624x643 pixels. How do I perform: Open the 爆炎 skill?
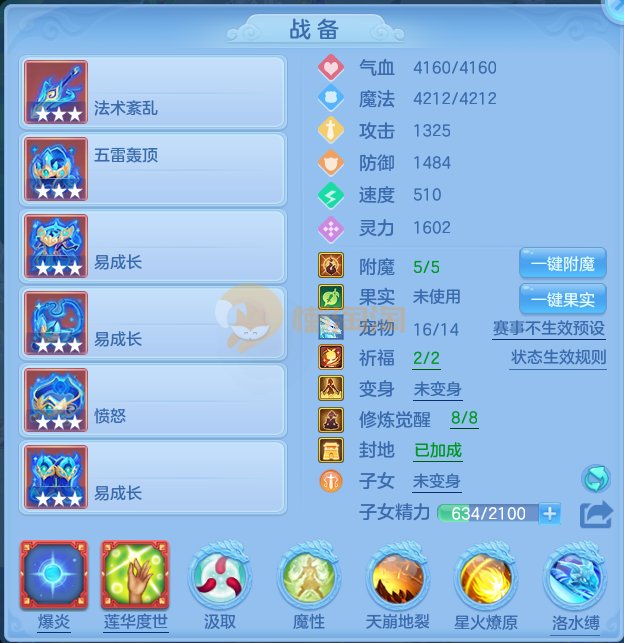[54, 575]
